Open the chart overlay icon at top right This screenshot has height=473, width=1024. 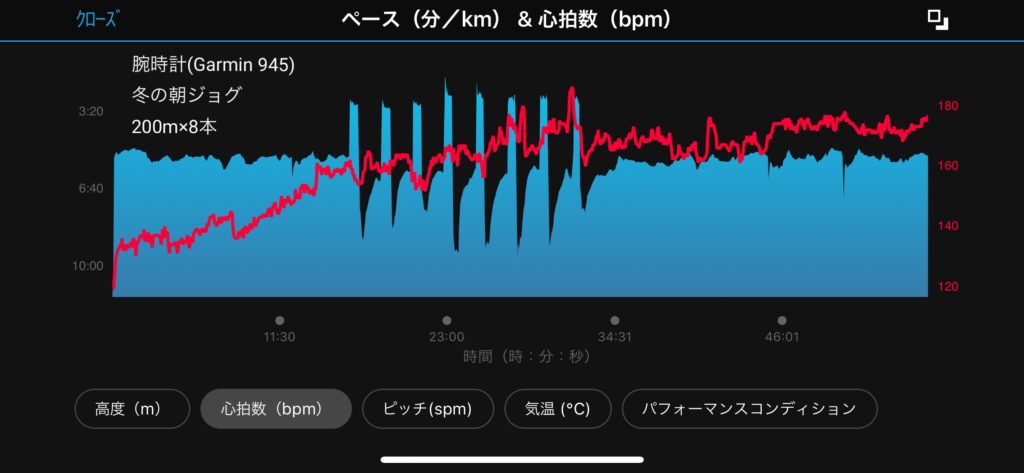point(937,20)
